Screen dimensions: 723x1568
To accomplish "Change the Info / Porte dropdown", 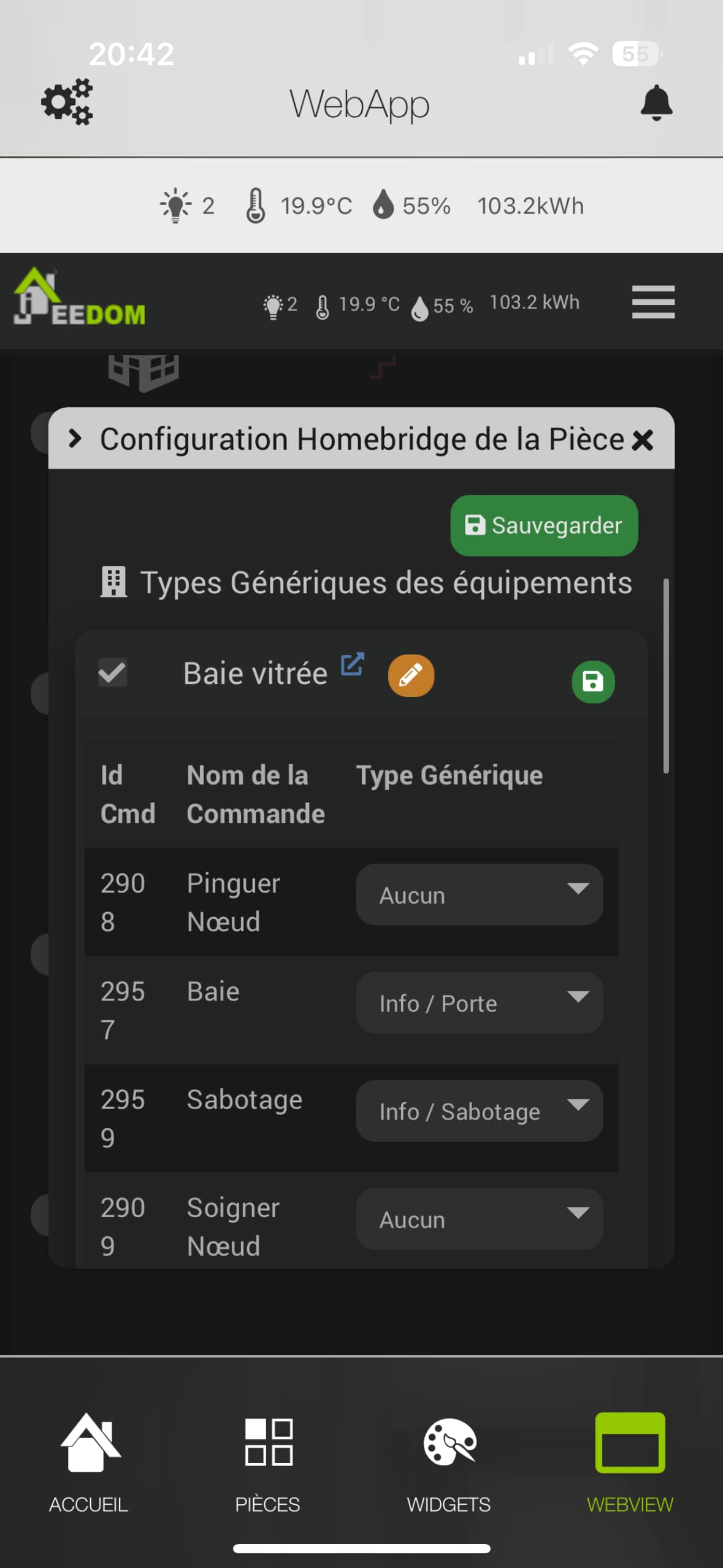I will [479, 1003].
